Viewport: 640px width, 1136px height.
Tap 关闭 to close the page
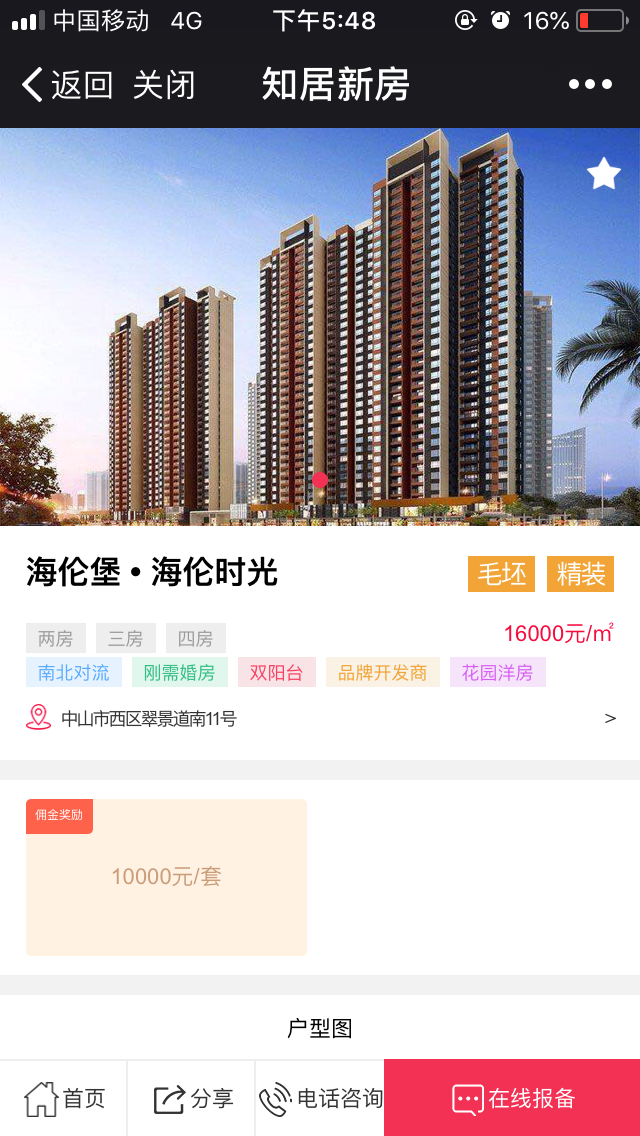[x=164, y=85]
